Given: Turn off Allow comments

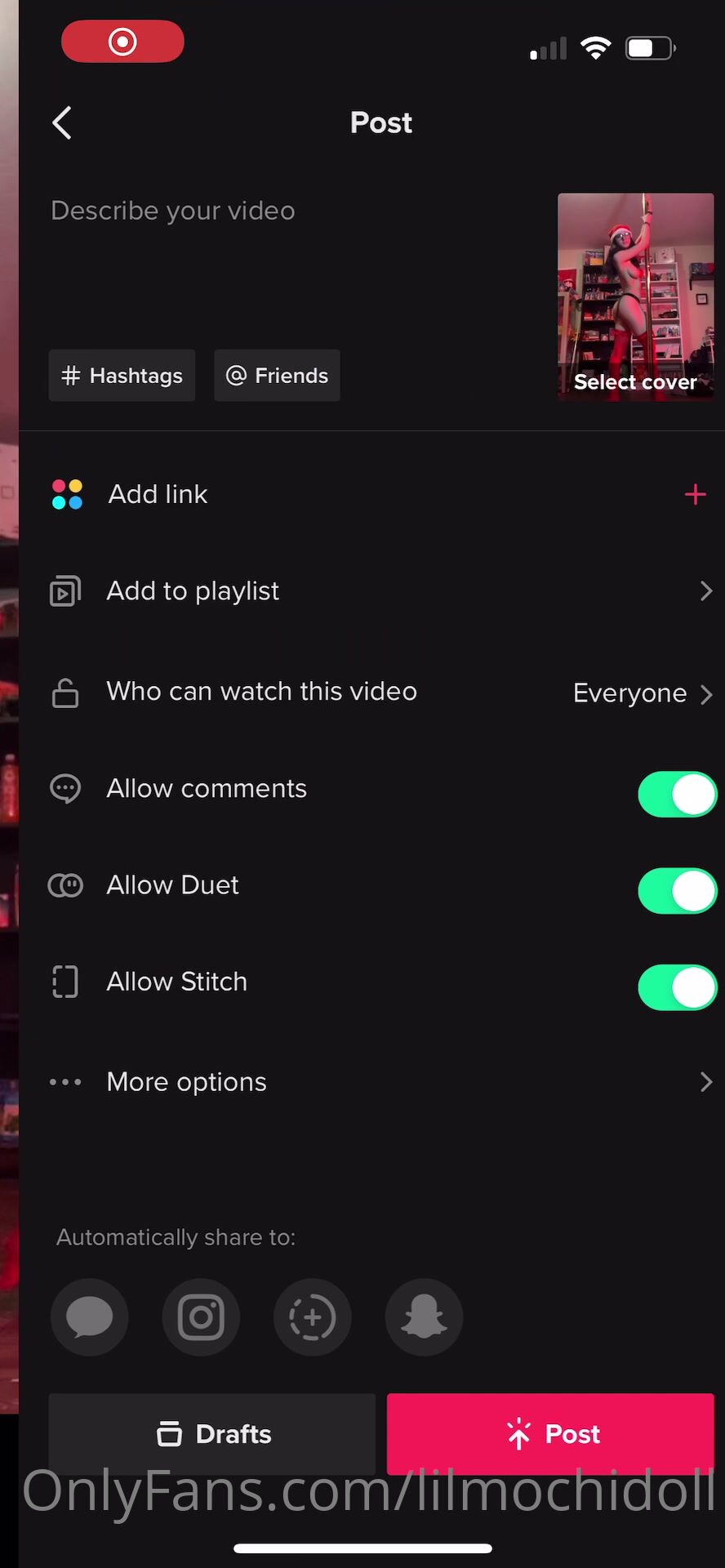Looking at the screenshot, I should (x=677, y=795).
